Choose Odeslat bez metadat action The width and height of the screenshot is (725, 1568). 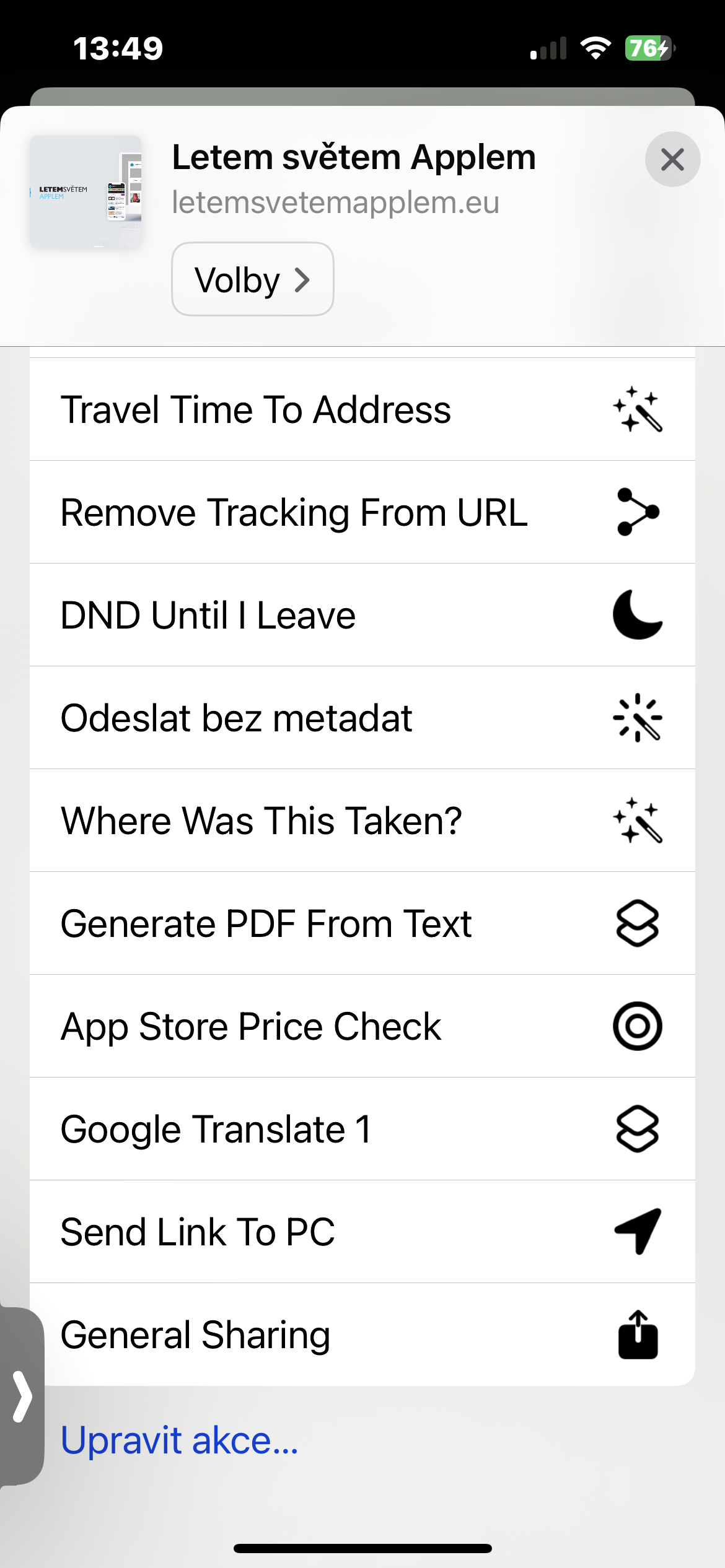362,718
